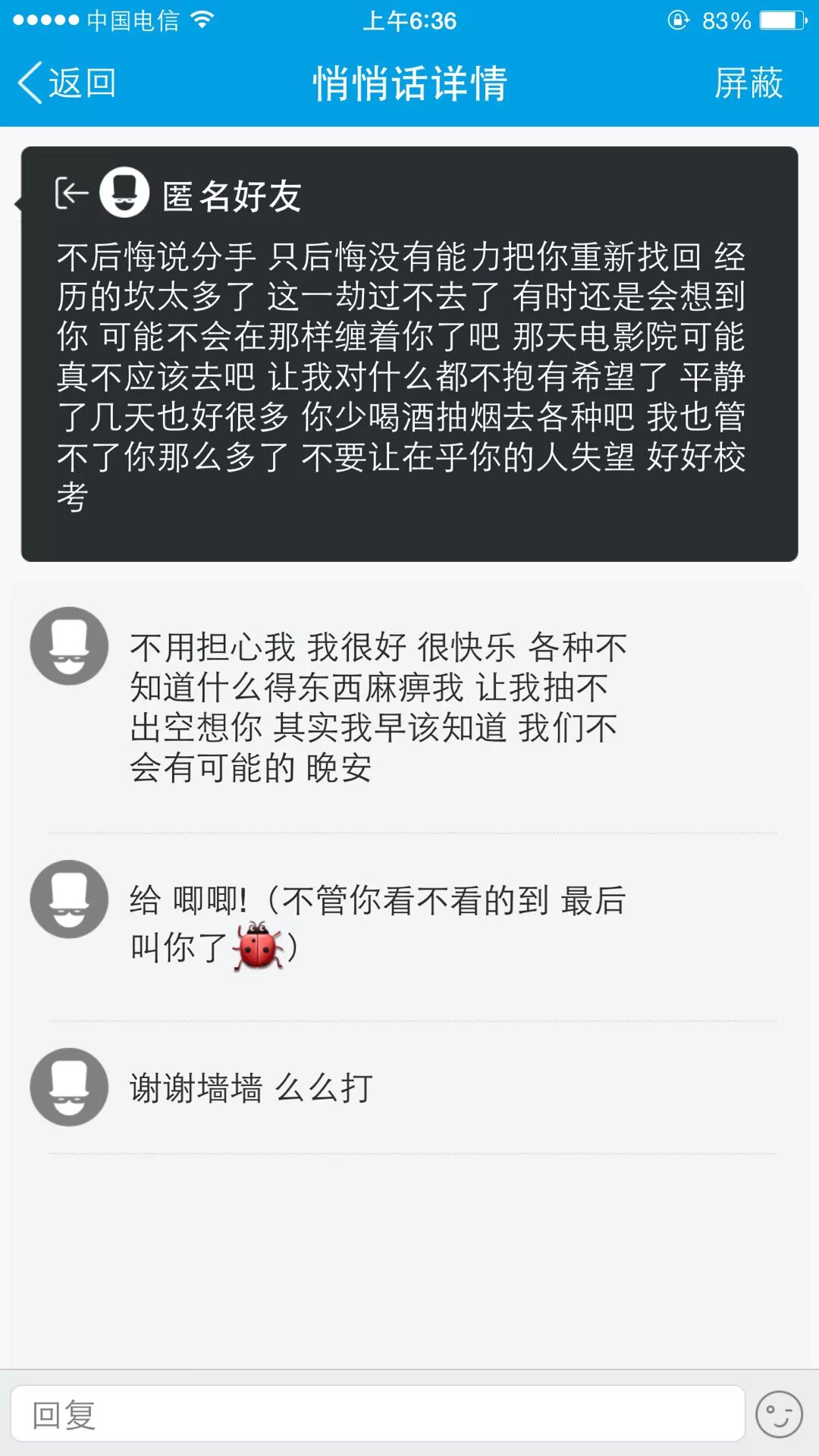Tap the share arrow icon beside 匿名好友
819x1456 pixels.
pyautogui.click(x=71, y=193)
